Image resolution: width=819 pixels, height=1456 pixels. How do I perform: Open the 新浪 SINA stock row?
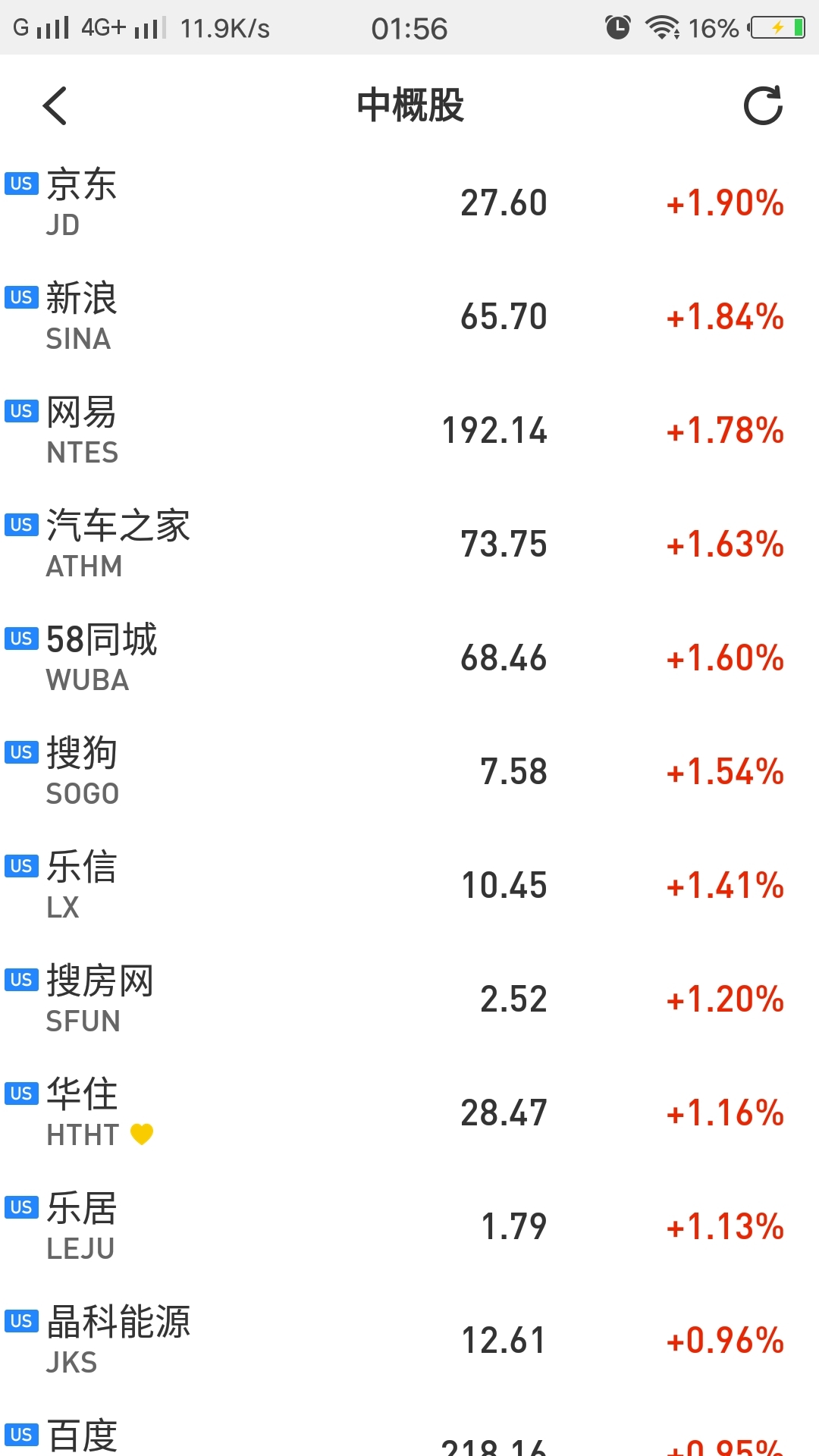pyautogui.click(x=409, y=317)
